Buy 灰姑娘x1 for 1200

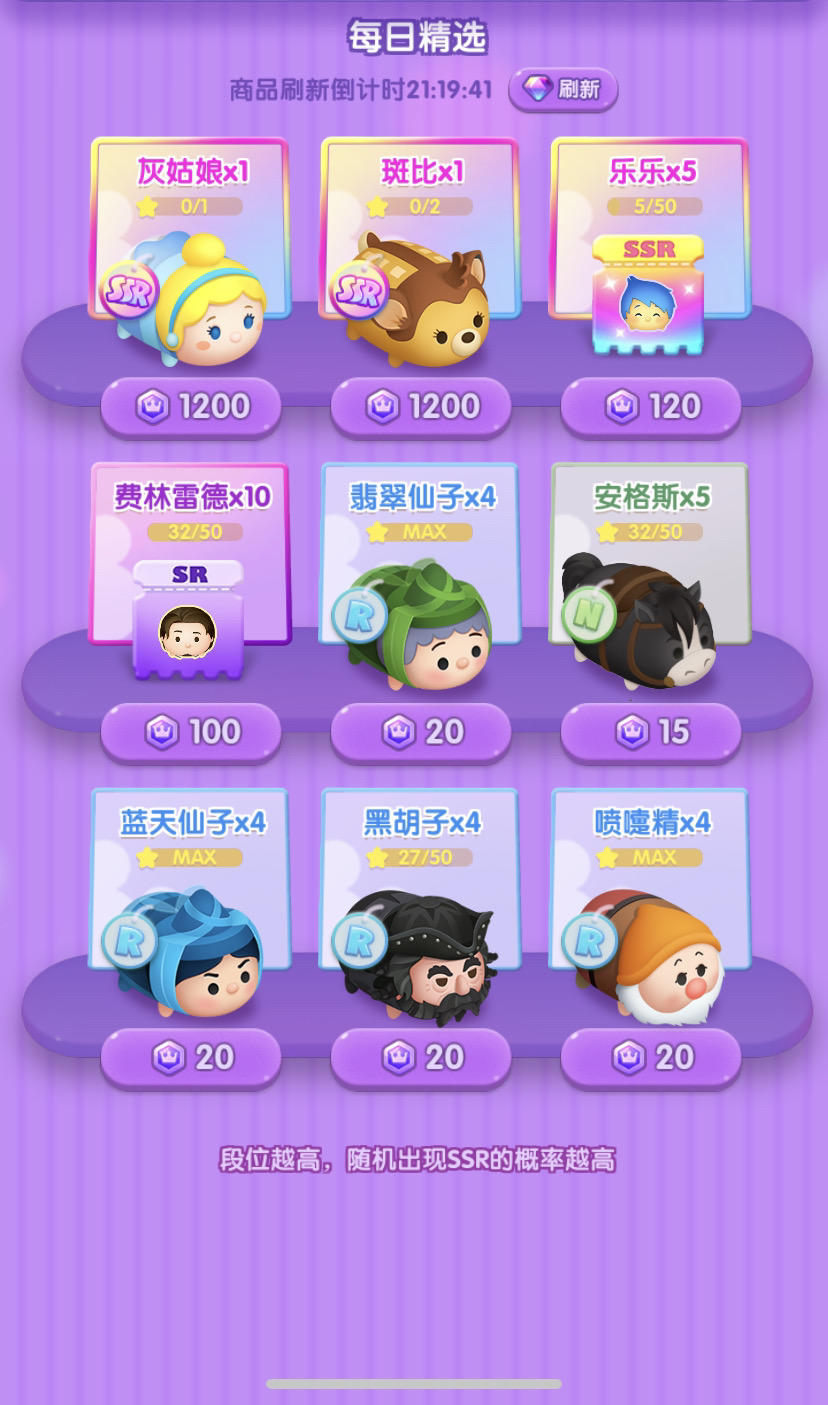click(191, 406)
